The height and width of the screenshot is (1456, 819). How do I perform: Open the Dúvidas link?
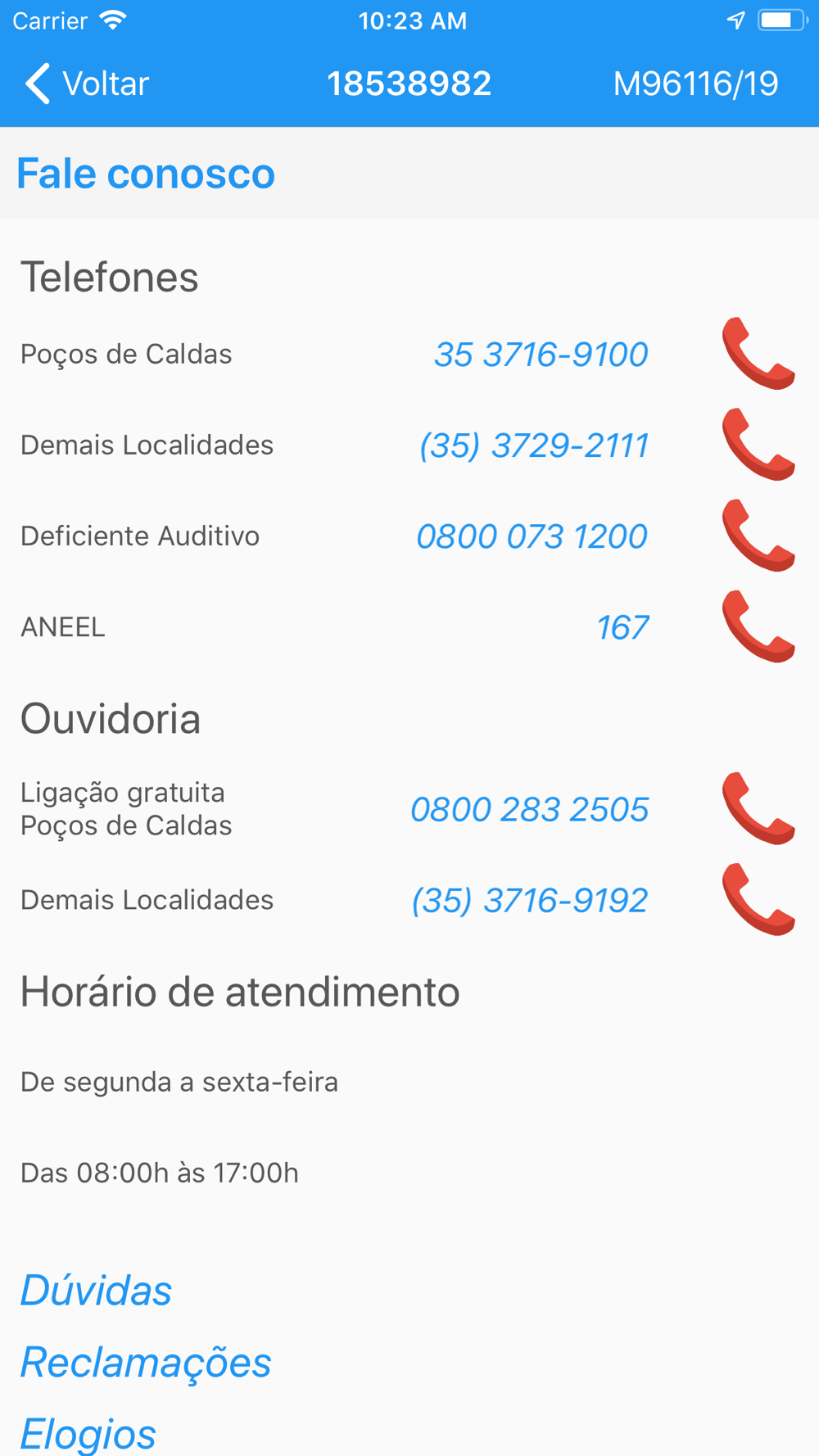(x=96, y=1291)
